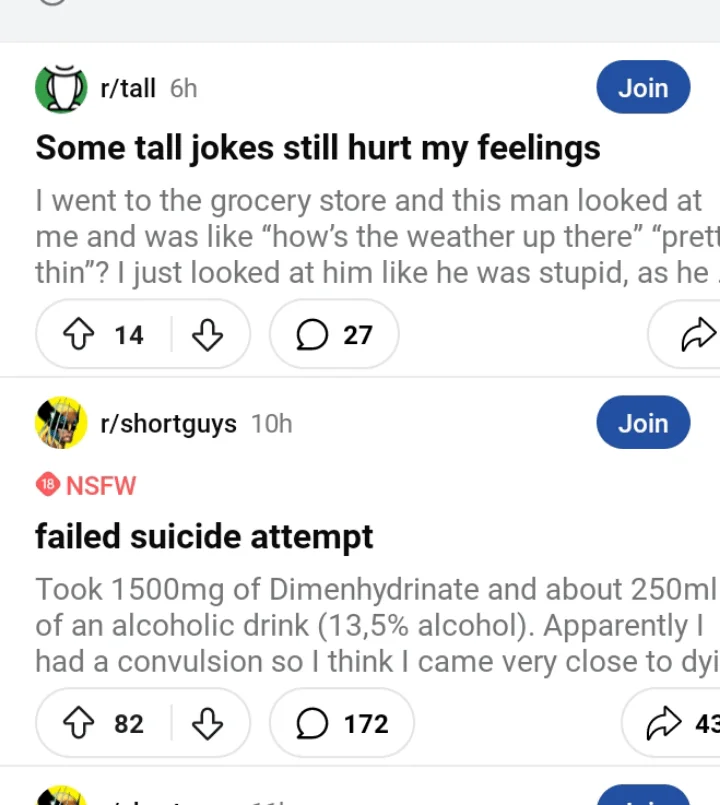Open the r/tall subreddit page
Image resolution: width=720 pixels, height=805 pixels.
click(x=128, y=89)
